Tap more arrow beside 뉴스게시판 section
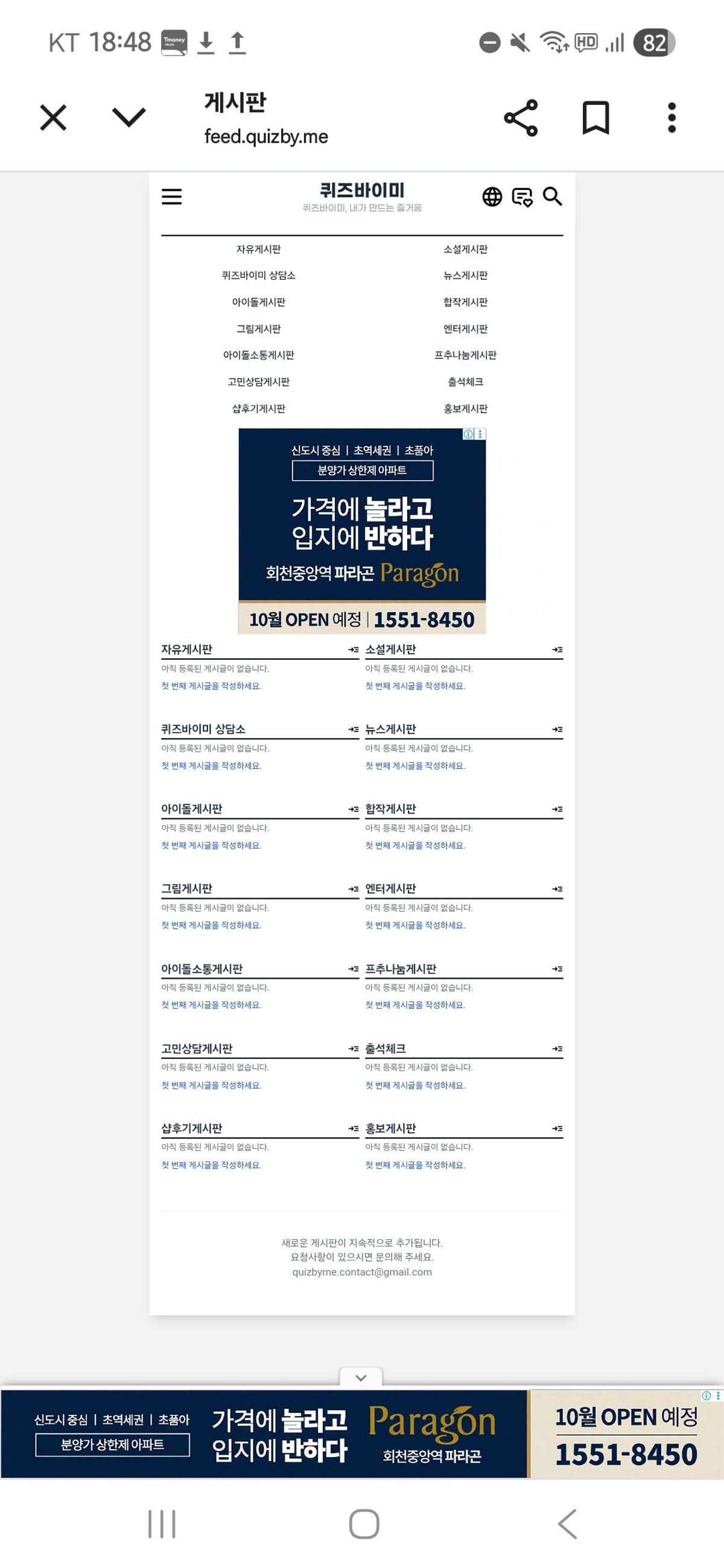Viewport: 724px width, 1568px height. point(557,729)
